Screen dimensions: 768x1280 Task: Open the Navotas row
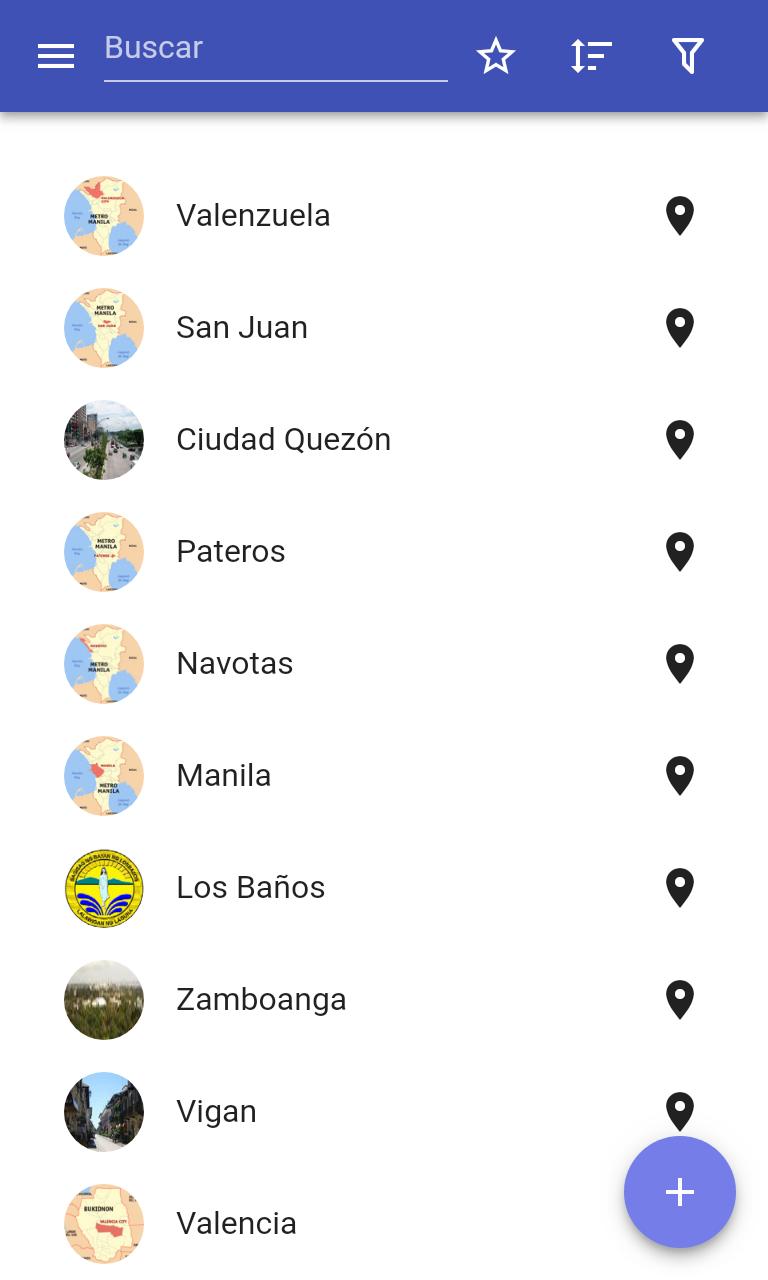point(384,664)
